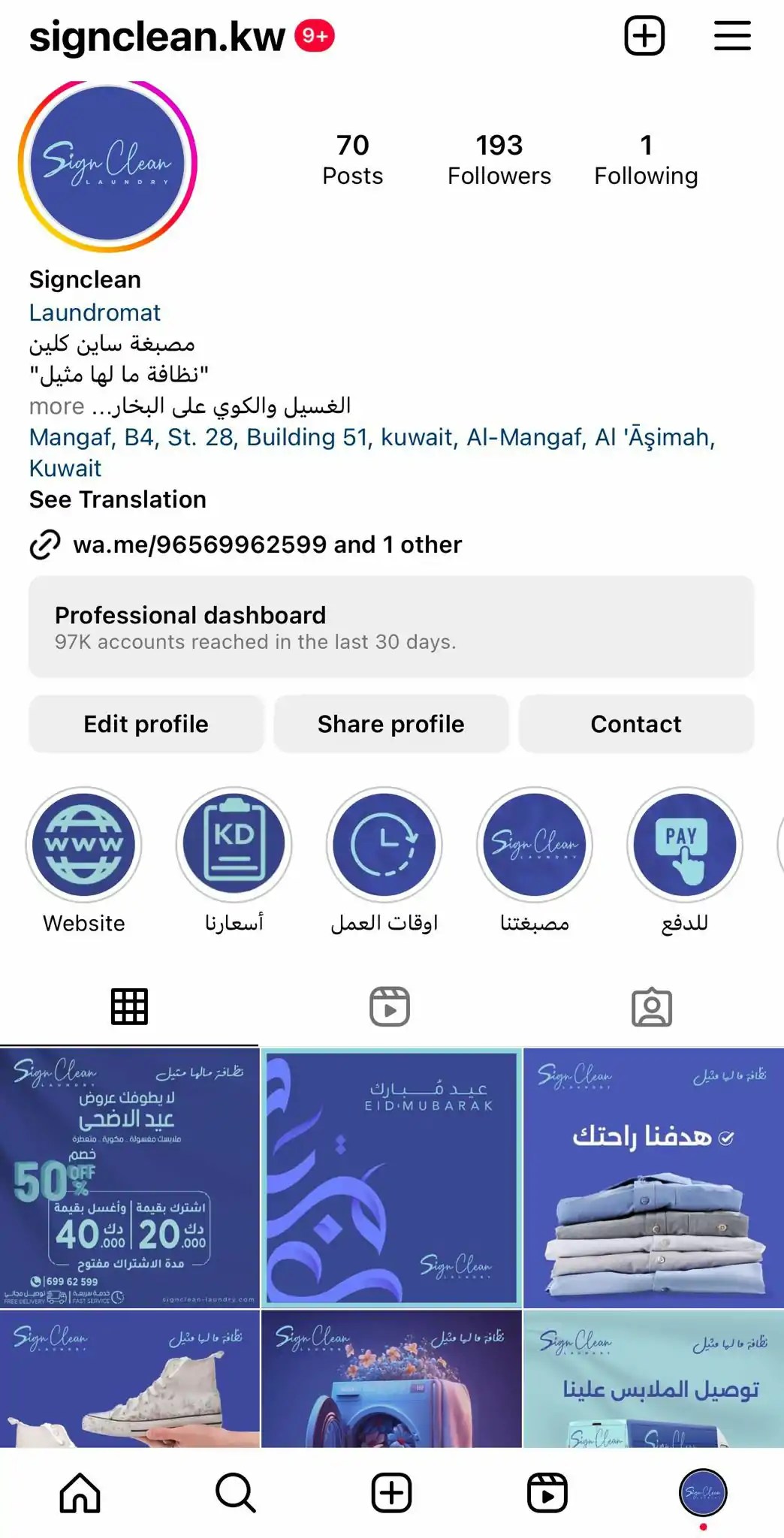View the profile picture story
The image size is (784, 1538).
[107, 164]
